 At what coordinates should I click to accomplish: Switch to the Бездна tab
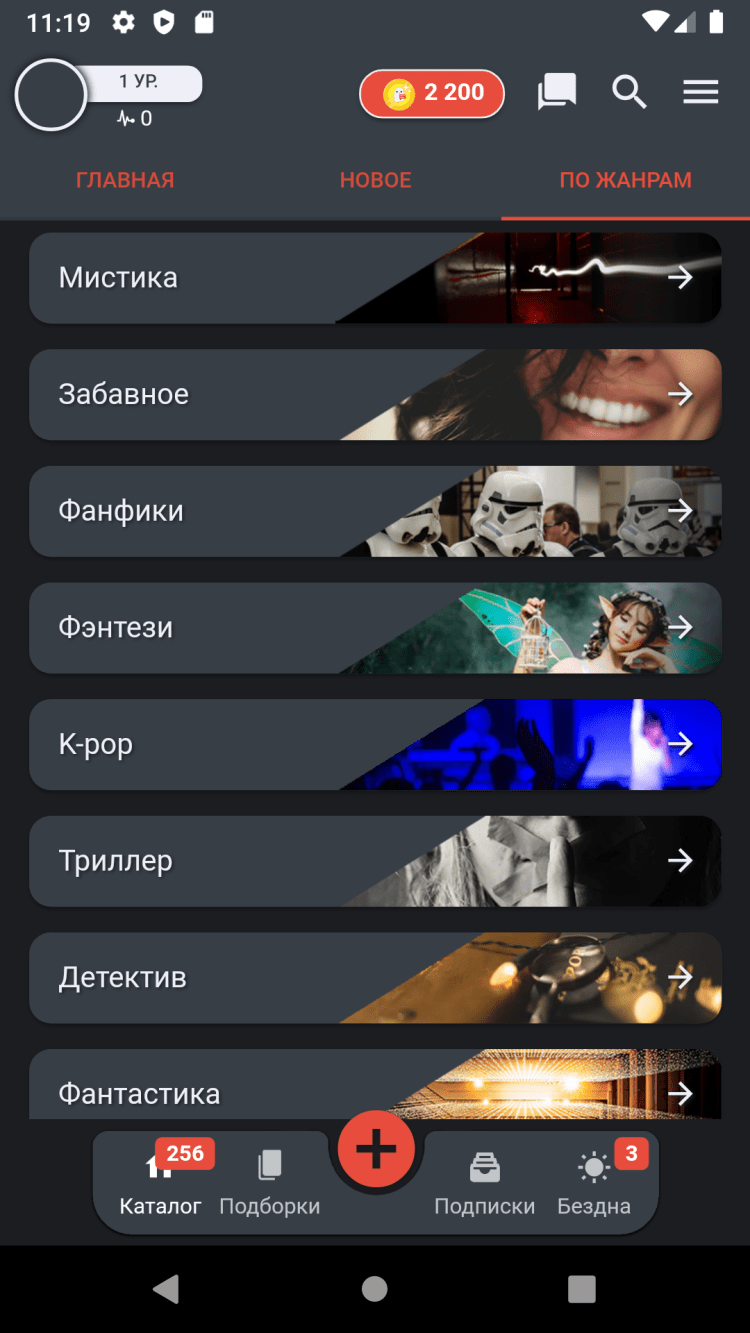tap(594, 1183)
